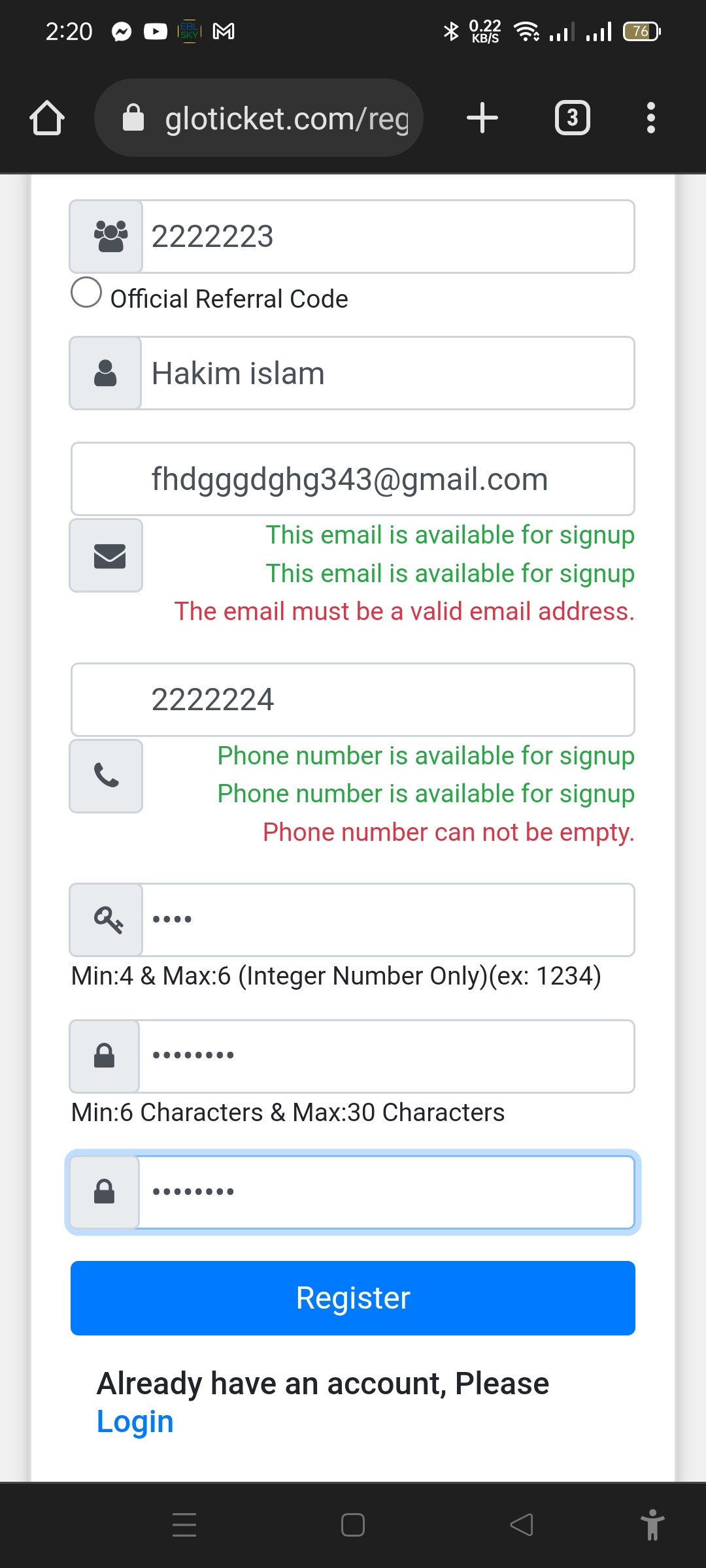Tap the email address field
706x1568 pixels.
coord(353,479)
